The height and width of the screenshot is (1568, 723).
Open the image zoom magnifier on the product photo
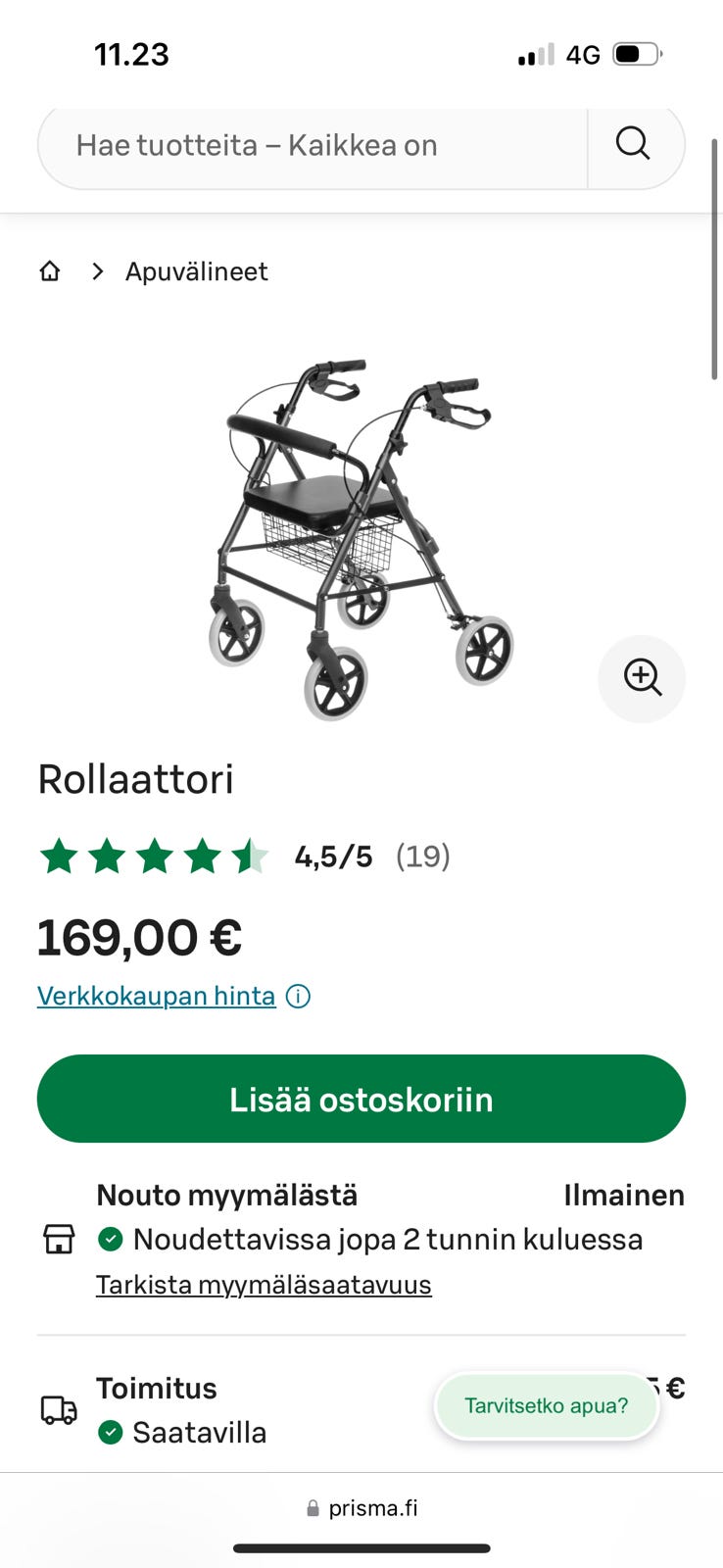641,678
